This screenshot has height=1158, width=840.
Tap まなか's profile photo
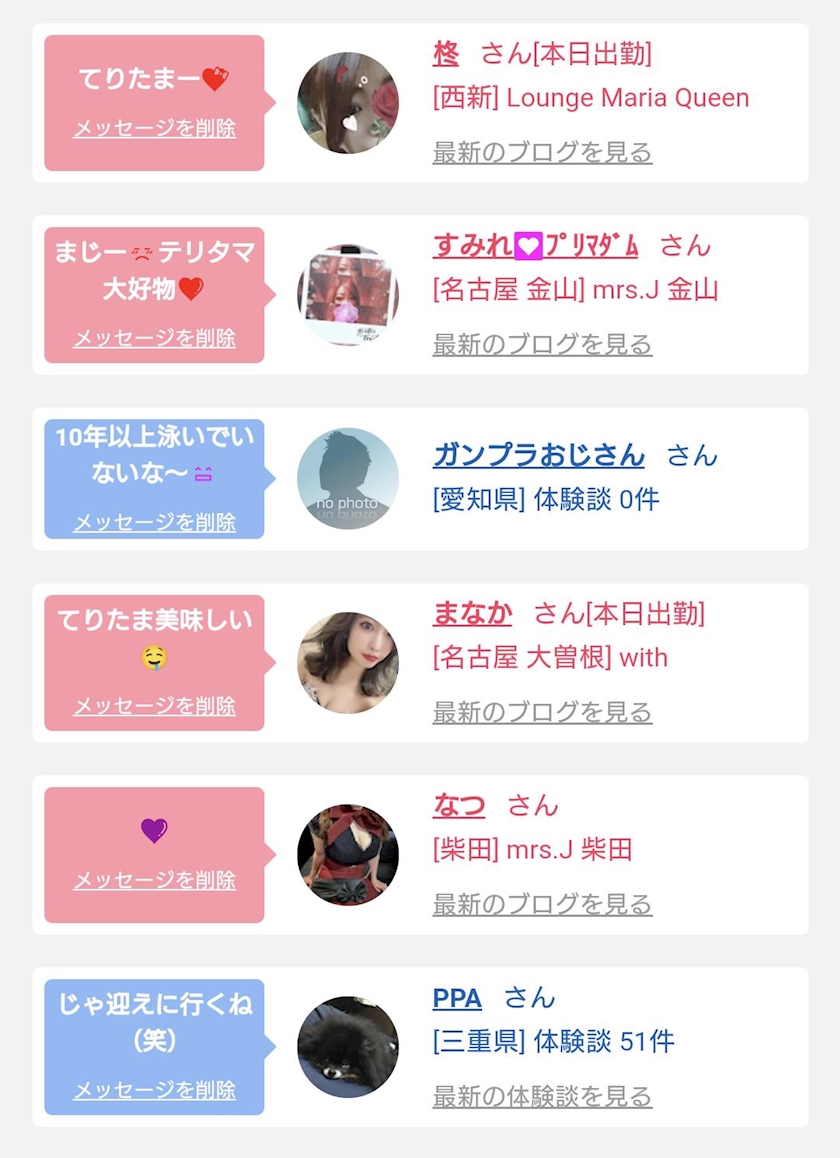tap(348, 662)
